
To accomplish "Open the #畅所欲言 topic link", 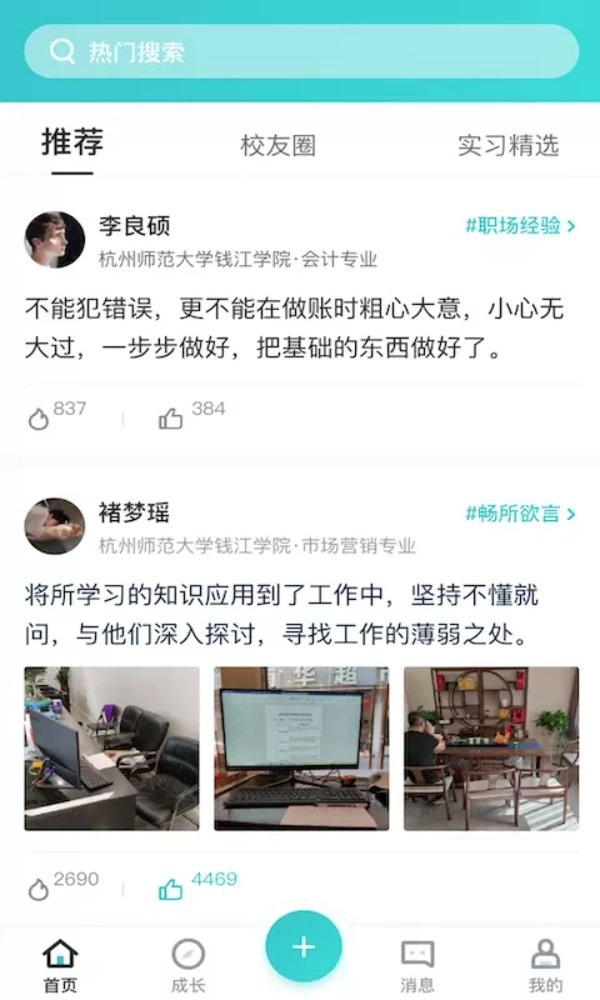I will pyautogui.click(x=520, y=514).
